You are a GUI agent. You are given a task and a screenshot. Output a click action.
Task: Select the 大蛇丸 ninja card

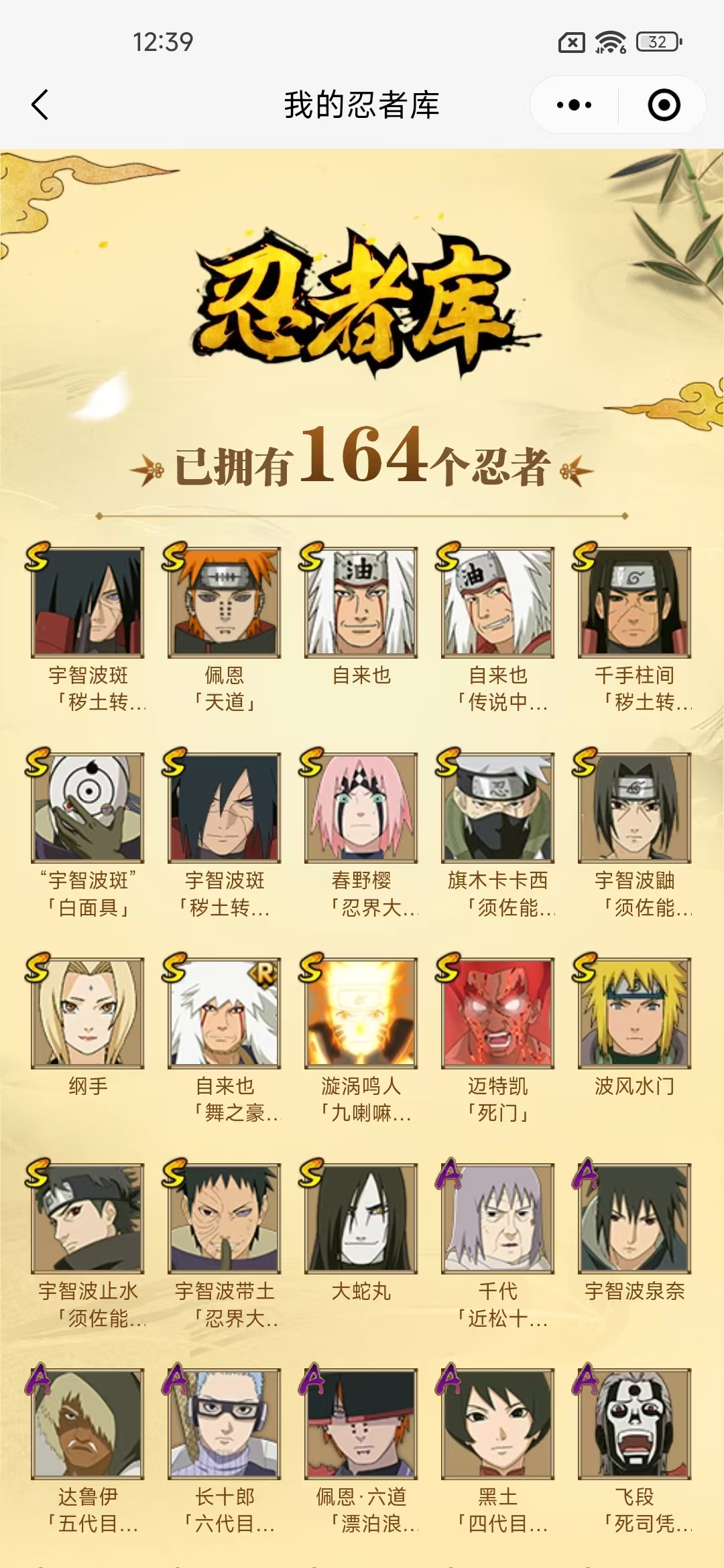361,1218
